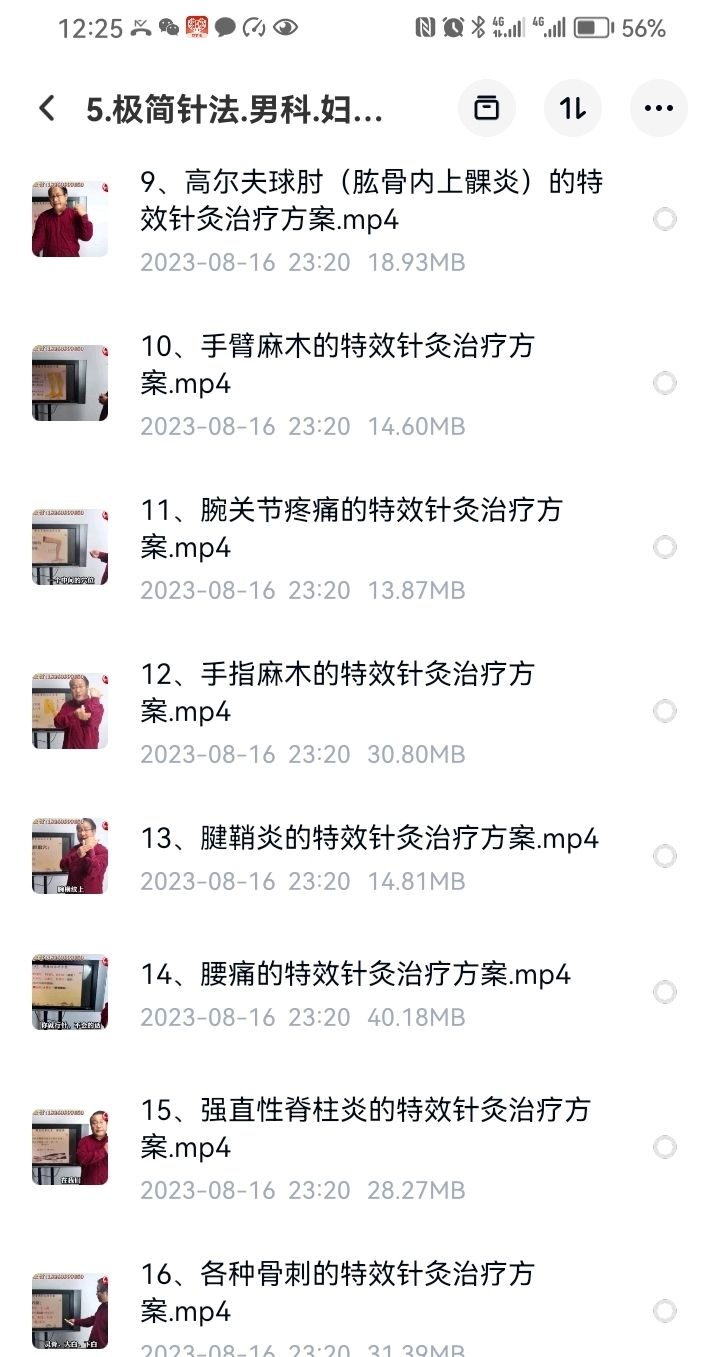
Task: Tap the archive box icon in the toolbar
Action: (486, 107)
